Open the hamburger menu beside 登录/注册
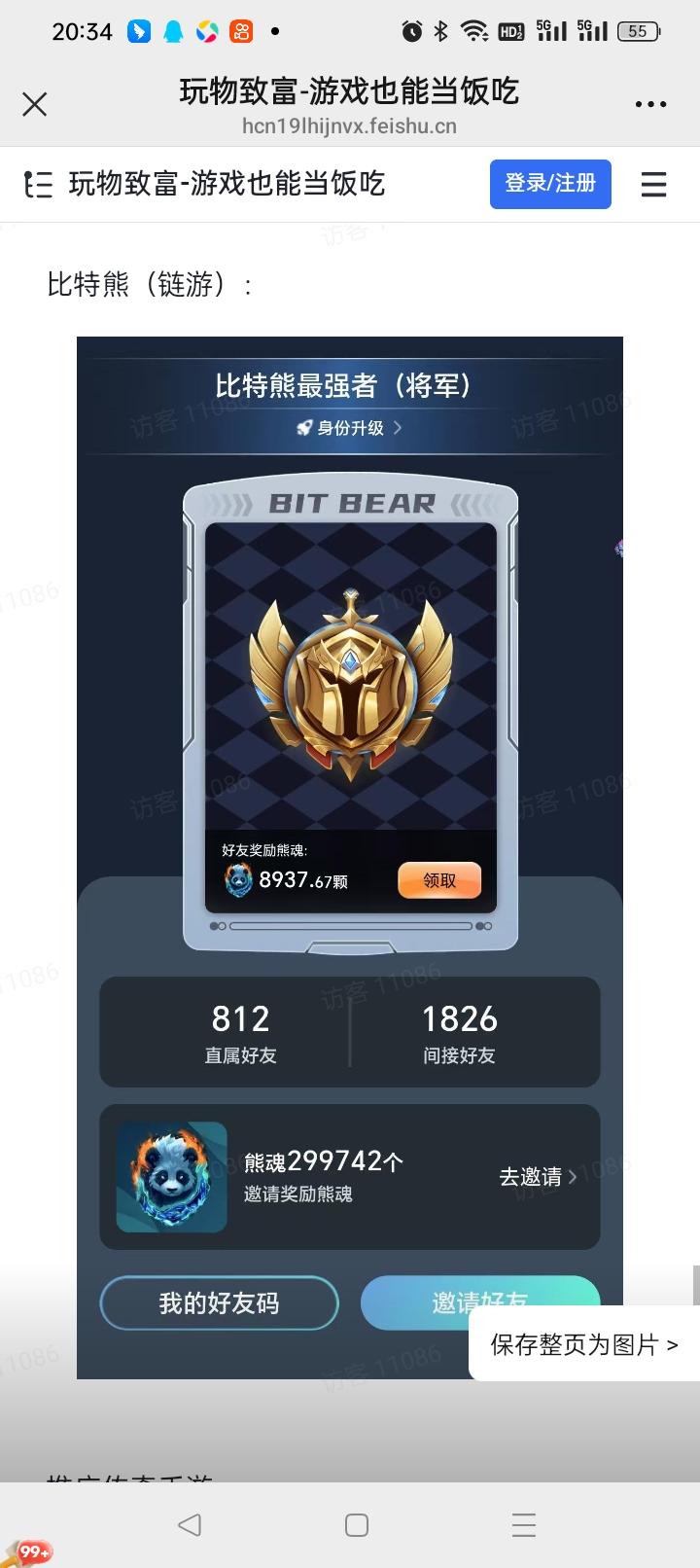Image resolution: width=700 pixels, height=1568 pixels. 653,184
